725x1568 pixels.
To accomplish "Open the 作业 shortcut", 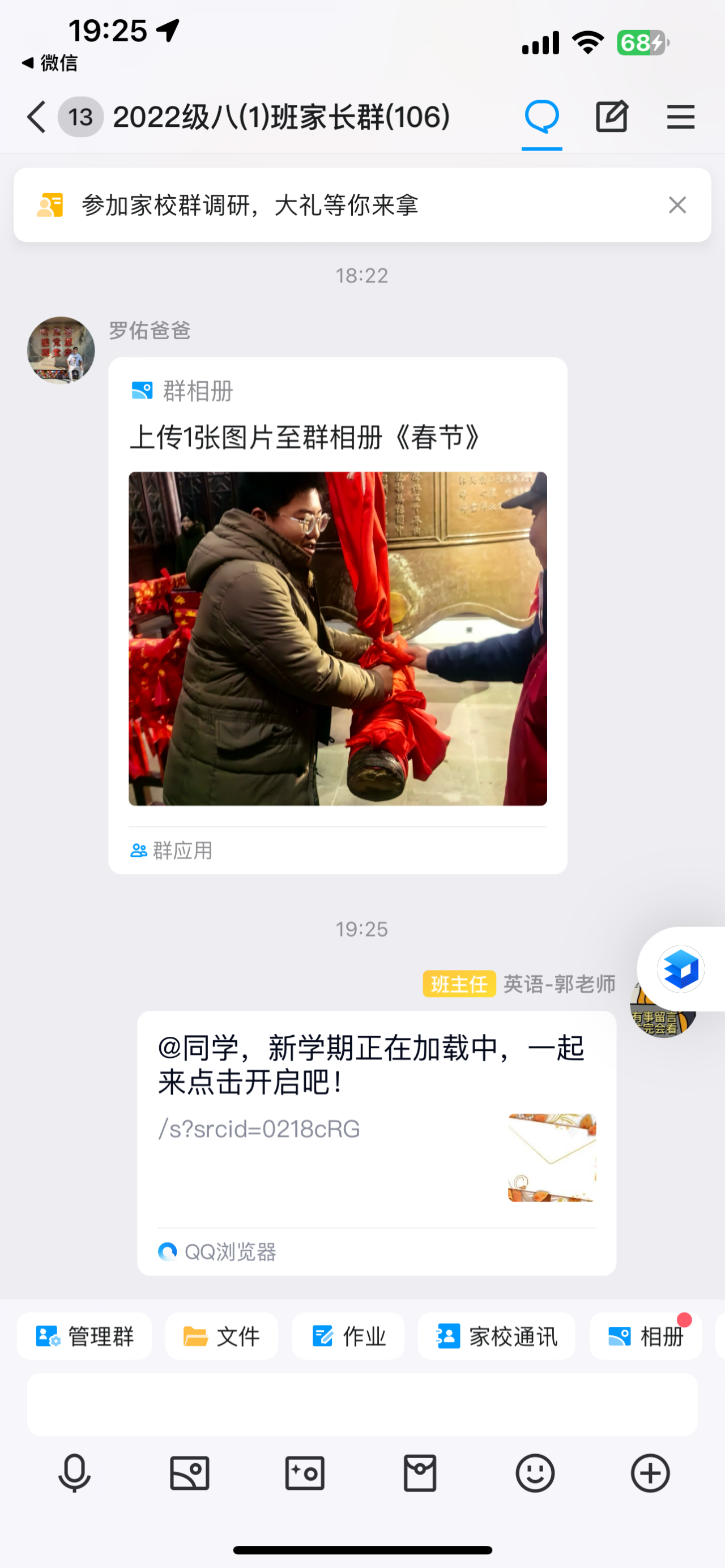I will [348, 1336].
